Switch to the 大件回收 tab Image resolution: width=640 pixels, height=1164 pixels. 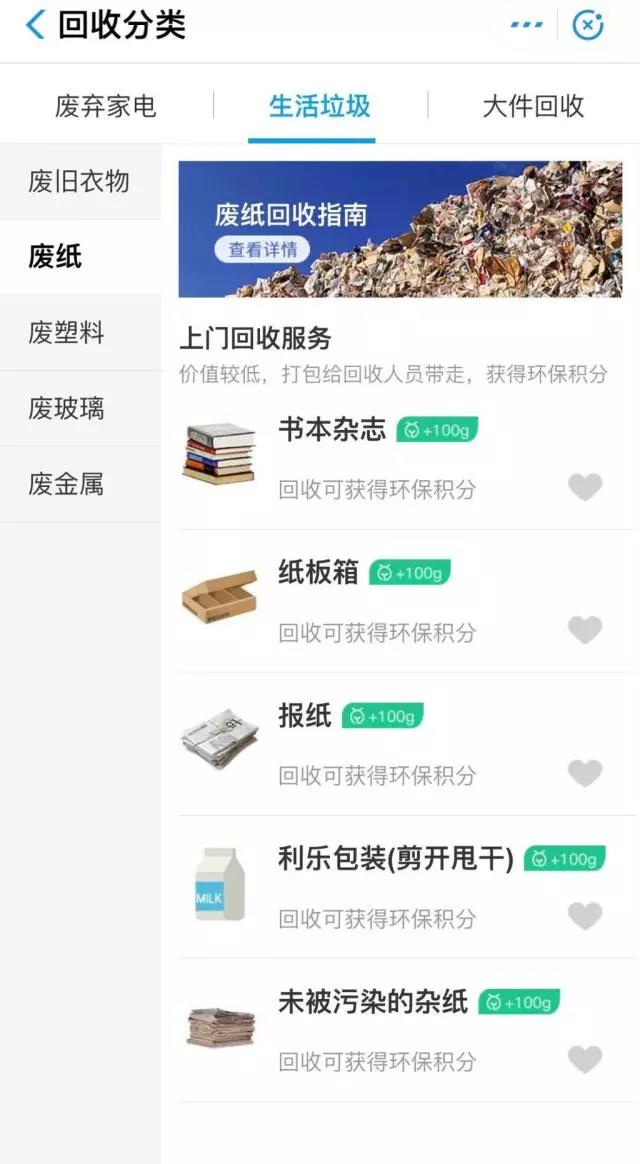(533, 106)
